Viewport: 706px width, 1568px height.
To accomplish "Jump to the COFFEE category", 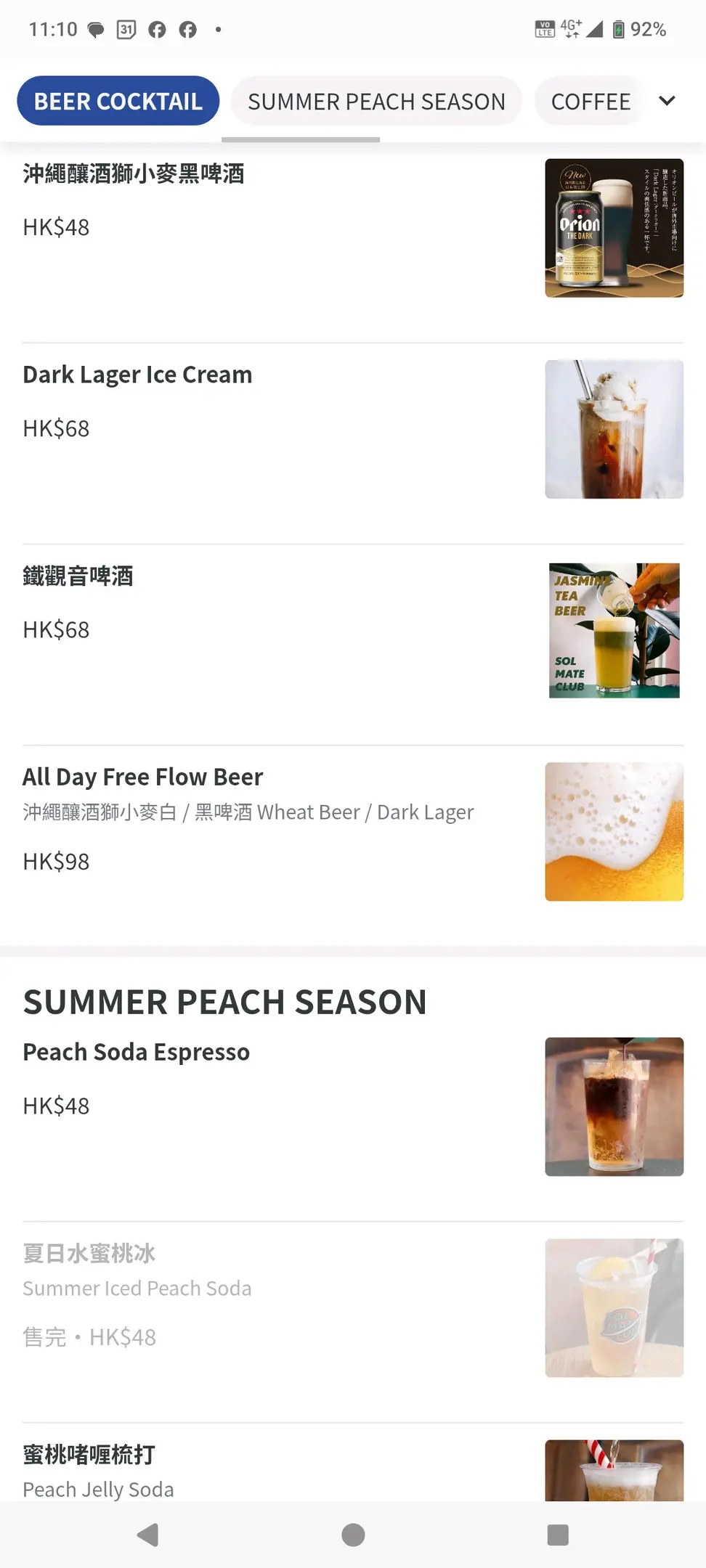I will [x=590, y=101].
